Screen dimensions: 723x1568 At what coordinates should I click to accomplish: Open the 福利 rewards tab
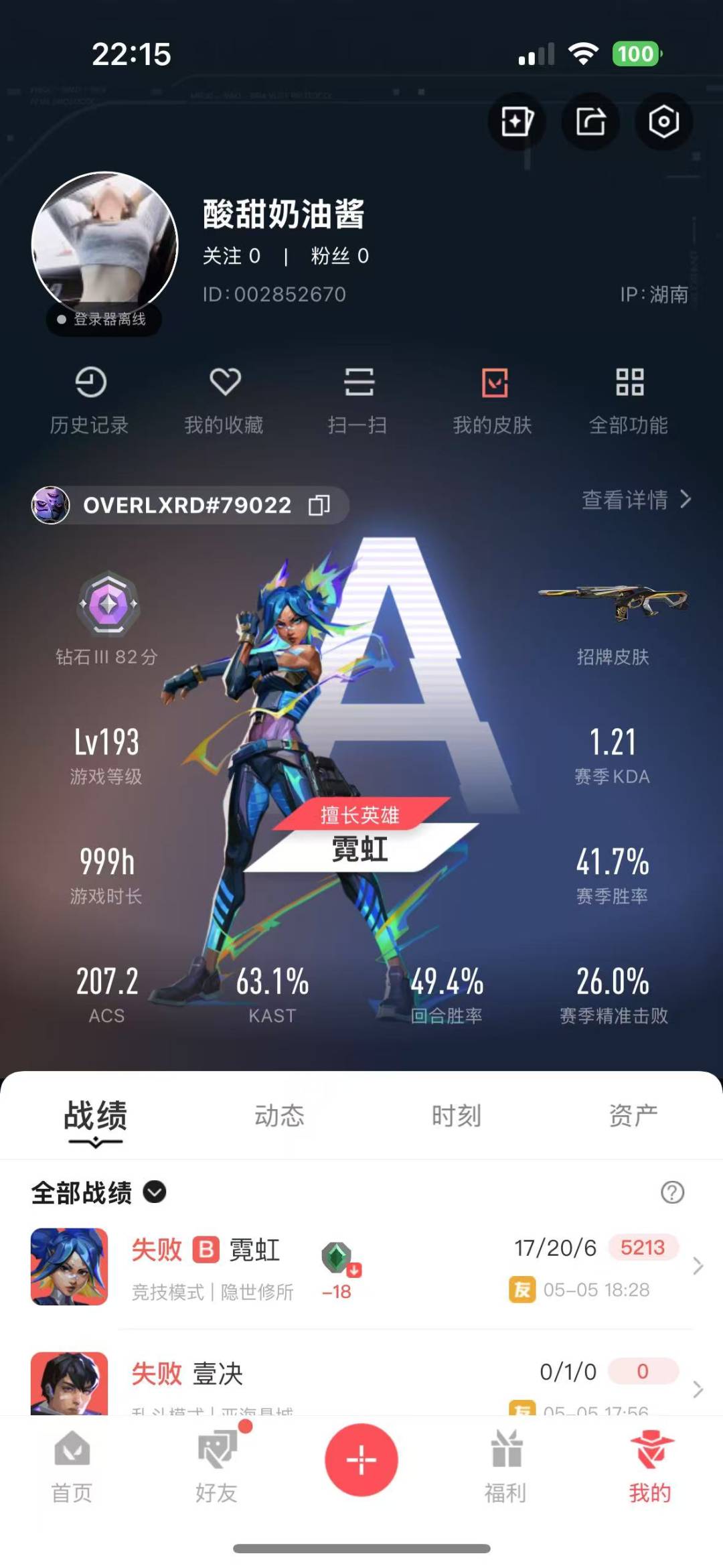coord(505,1468)
